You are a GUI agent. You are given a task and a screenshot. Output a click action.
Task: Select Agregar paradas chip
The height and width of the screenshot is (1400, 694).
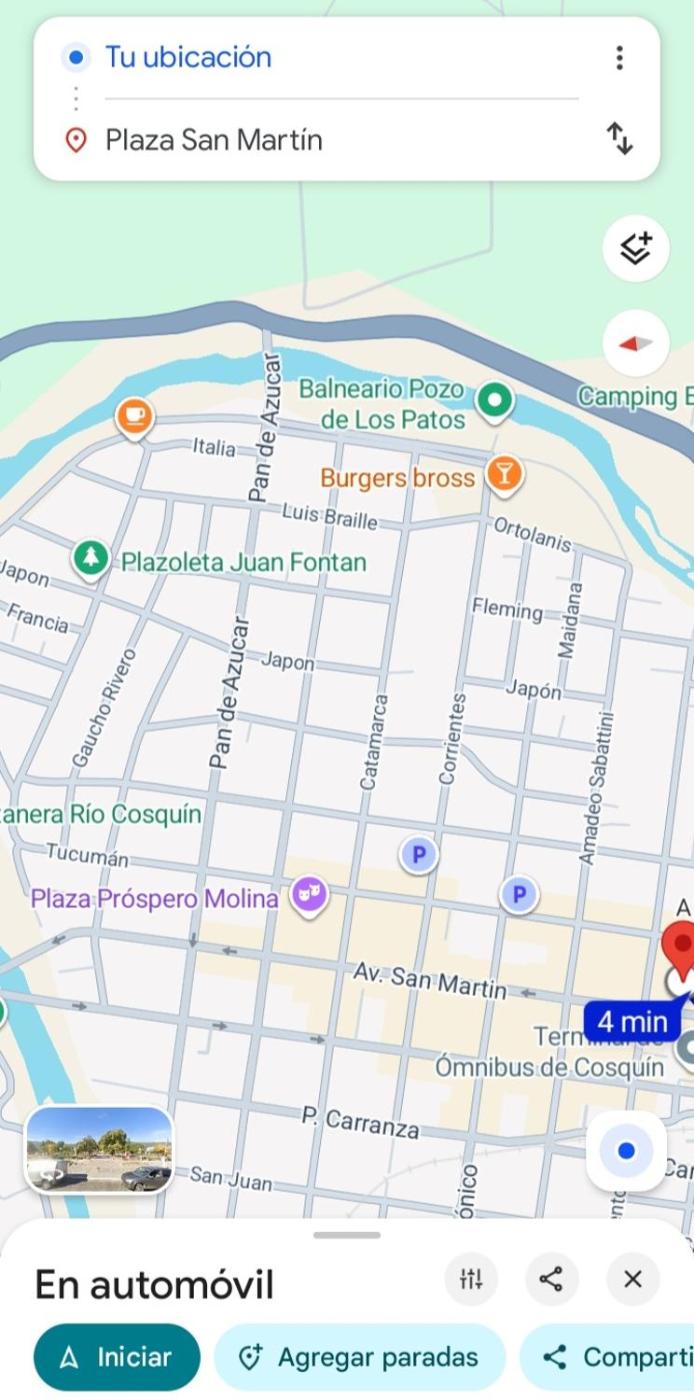360,1357
